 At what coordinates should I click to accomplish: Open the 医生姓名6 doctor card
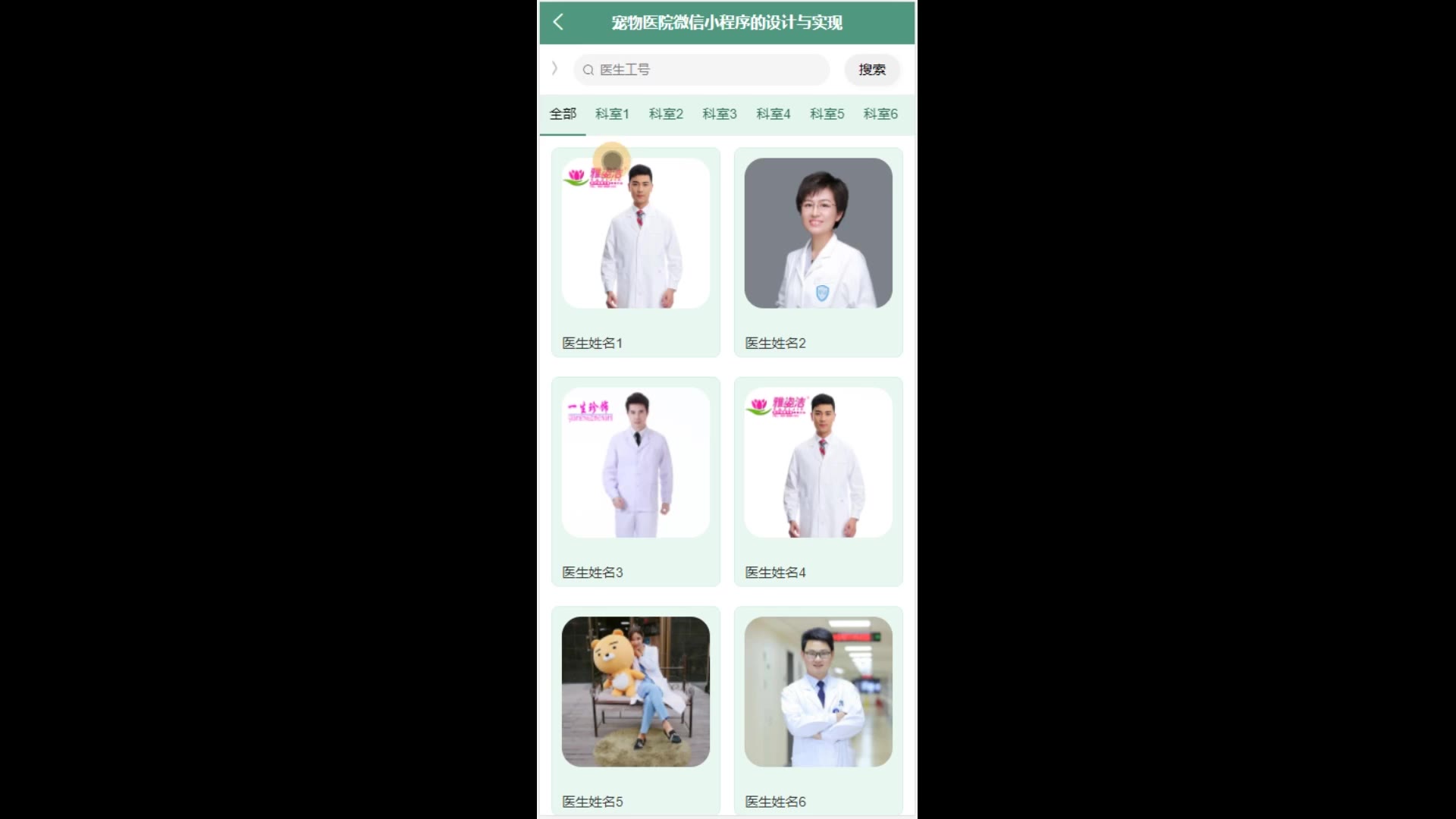[818, 709]
